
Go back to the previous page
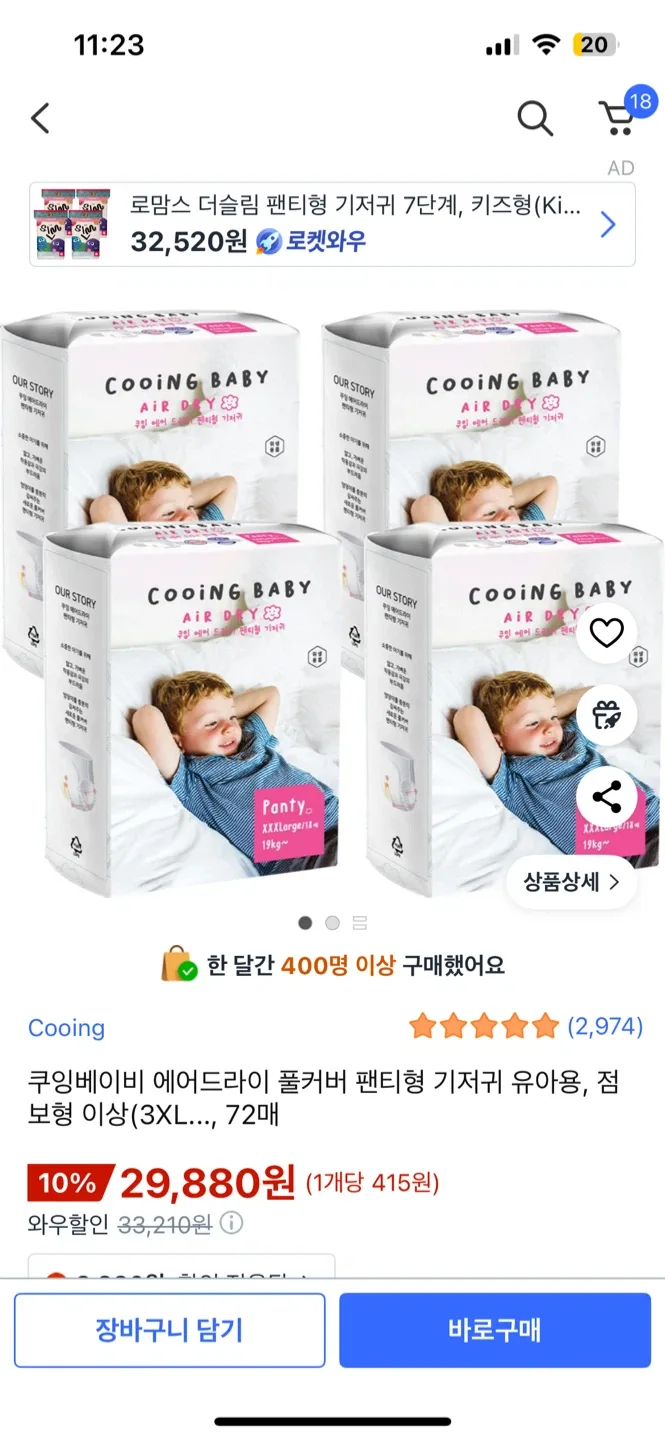pyautogui.click(x=40, y=119)
